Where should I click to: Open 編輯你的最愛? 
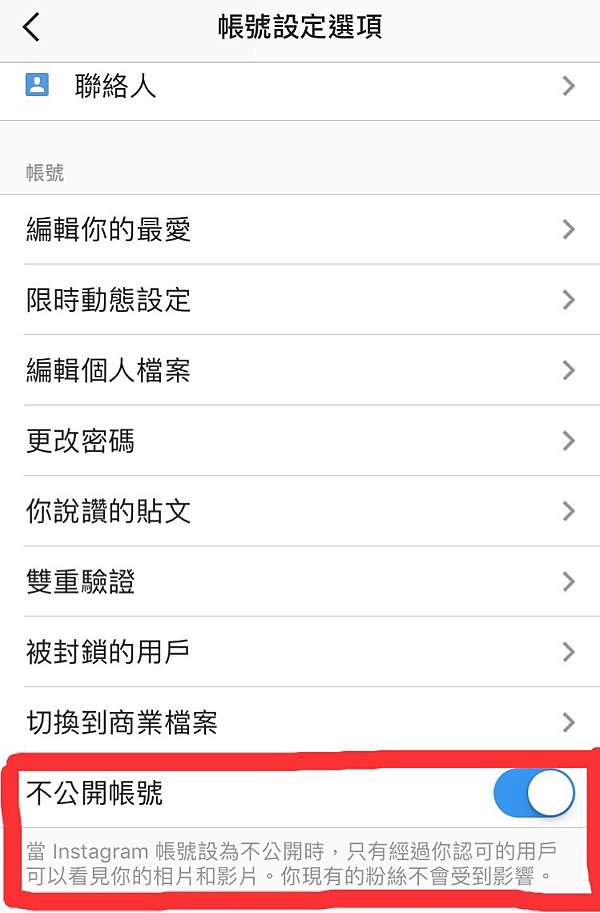pyautogui.click(x=300, y=230)
